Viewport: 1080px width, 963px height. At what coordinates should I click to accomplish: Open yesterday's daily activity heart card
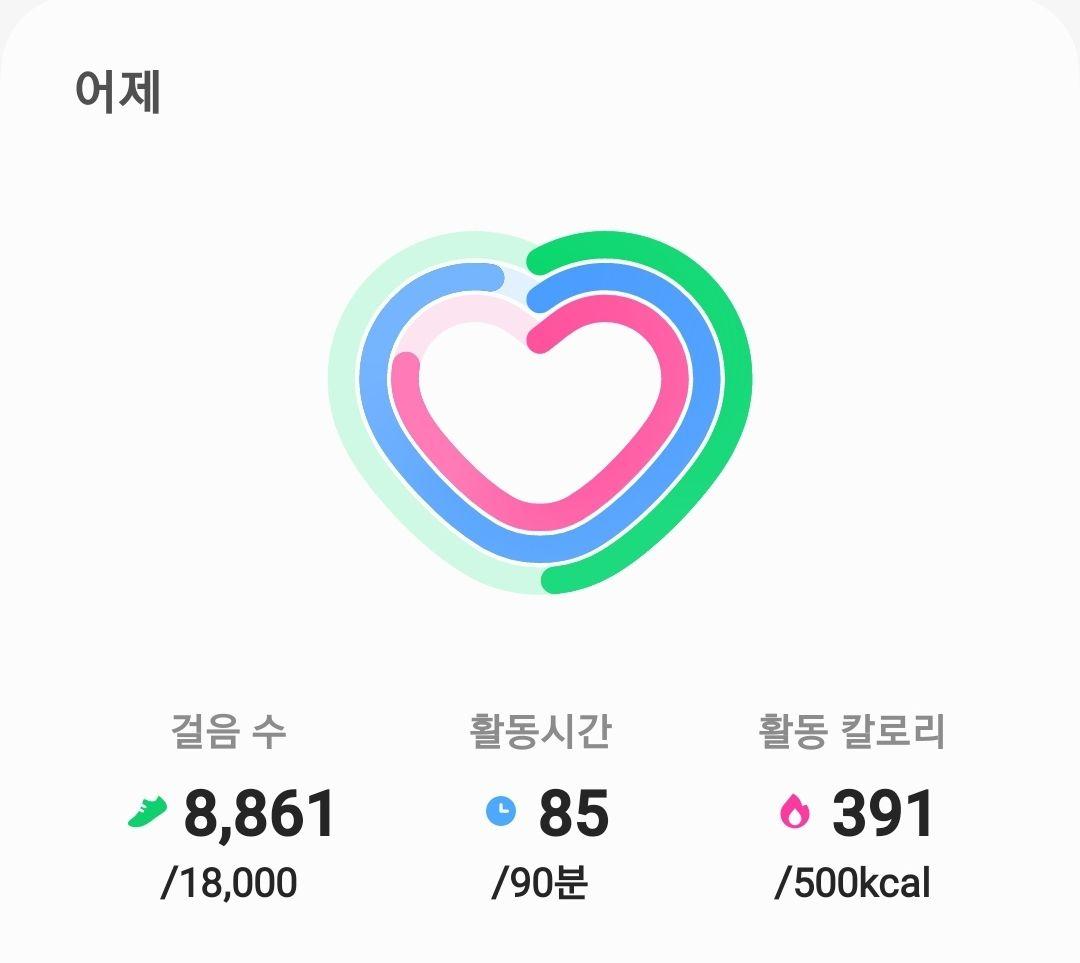pyautogui.click(x=540, y=412)
